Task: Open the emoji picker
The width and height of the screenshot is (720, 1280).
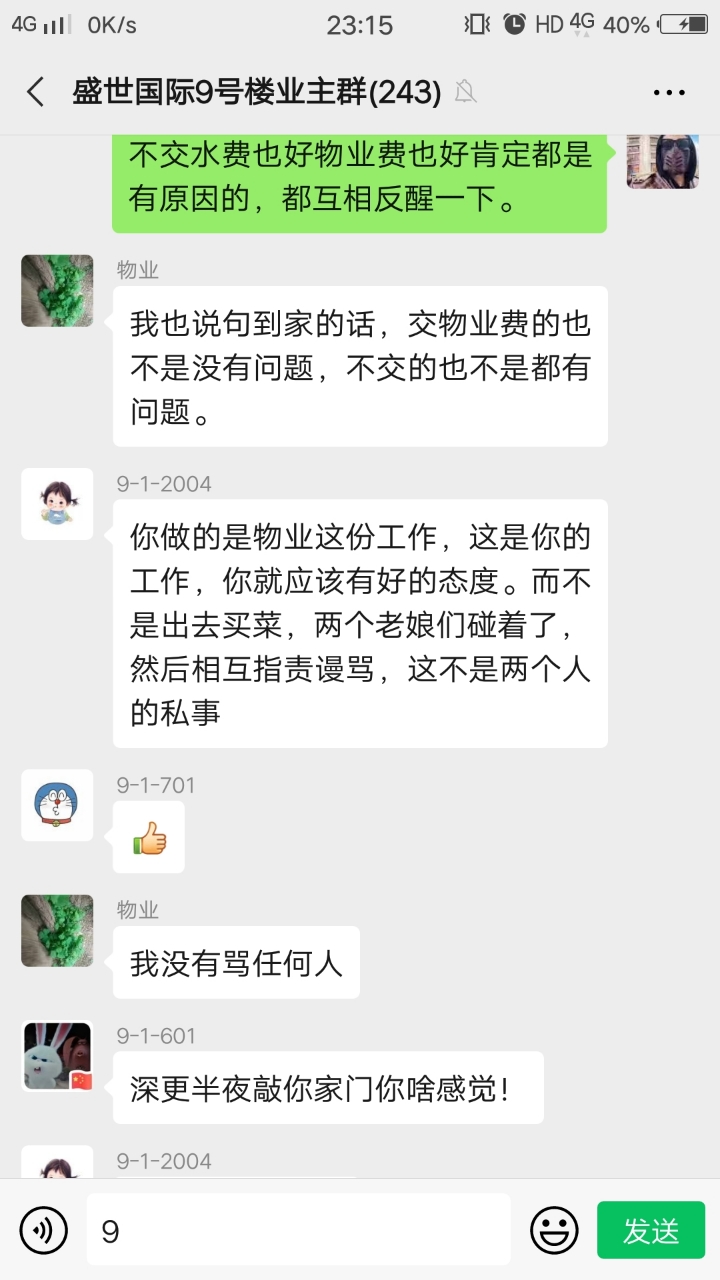Action: coord(553,1230)
